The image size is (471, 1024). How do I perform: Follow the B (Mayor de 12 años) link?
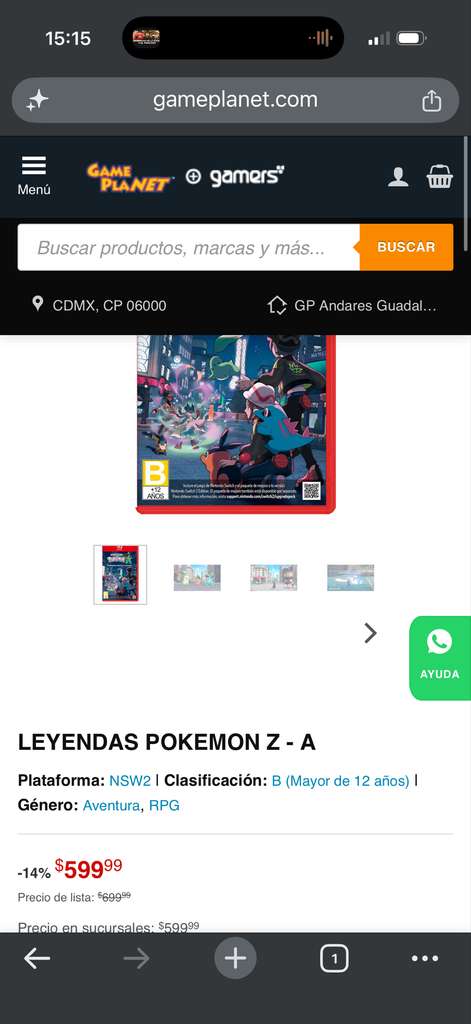pyautogui.click(x=340, y=780)
